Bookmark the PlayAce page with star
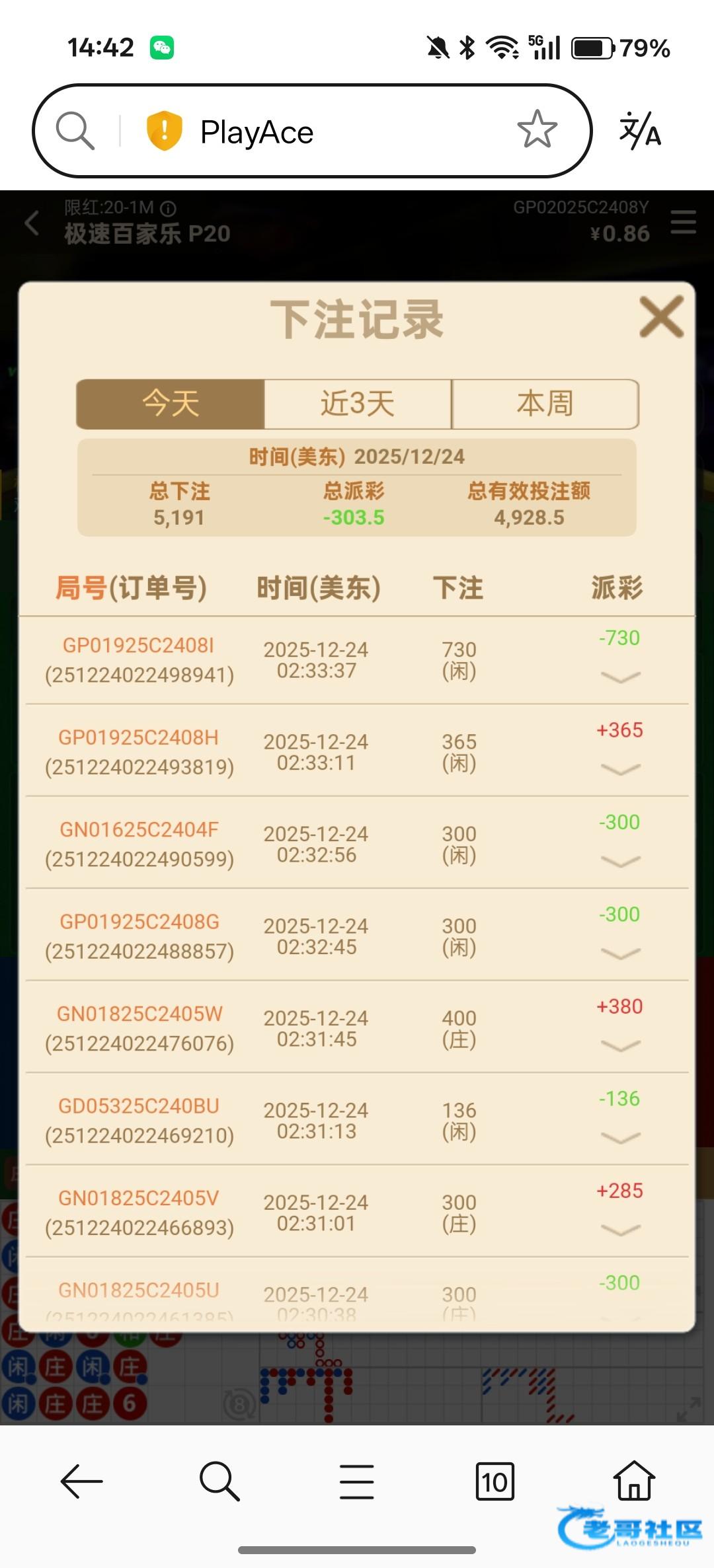714x1568 pixels. coord(537,130)
